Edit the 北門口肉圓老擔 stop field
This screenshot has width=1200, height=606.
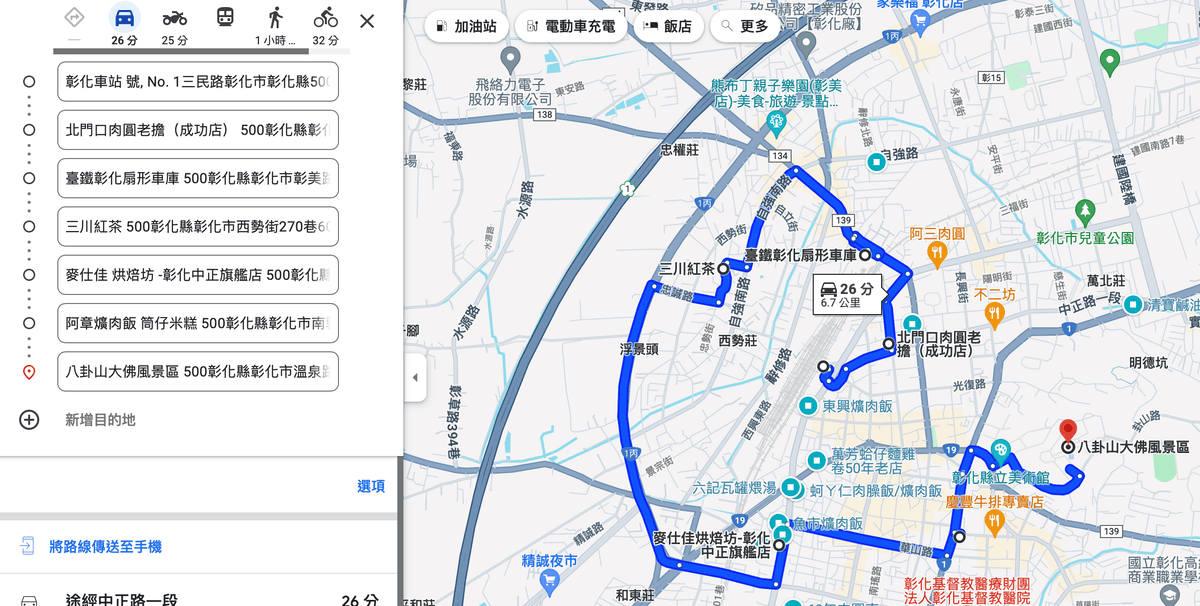tap(197, 130)
